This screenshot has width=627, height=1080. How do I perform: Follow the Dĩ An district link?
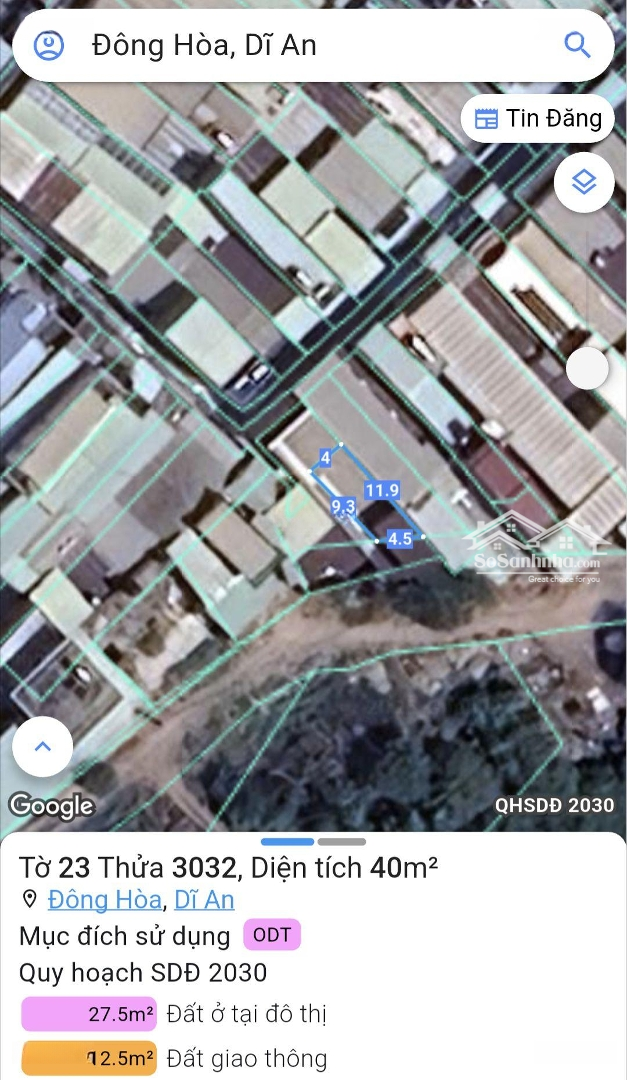click(x=204, y=899)
